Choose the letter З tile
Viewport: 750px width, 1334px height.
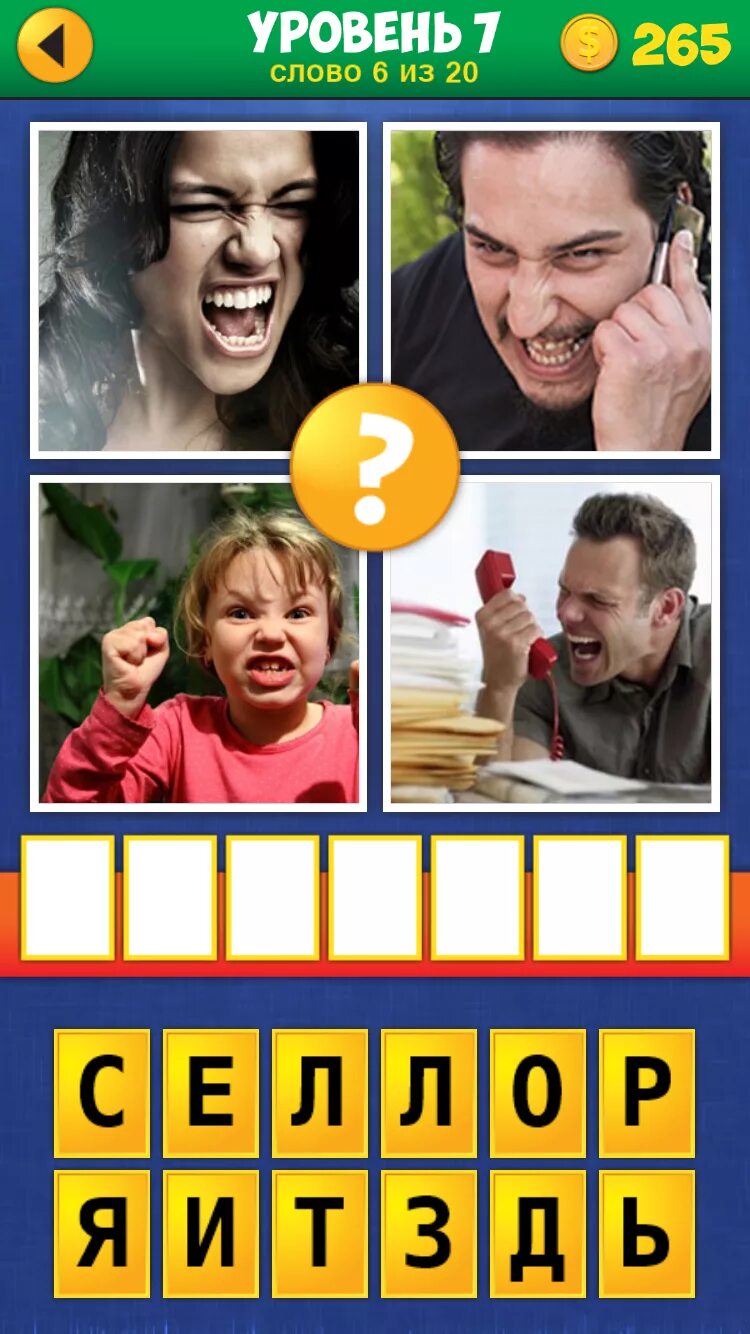pos(429,1234)
